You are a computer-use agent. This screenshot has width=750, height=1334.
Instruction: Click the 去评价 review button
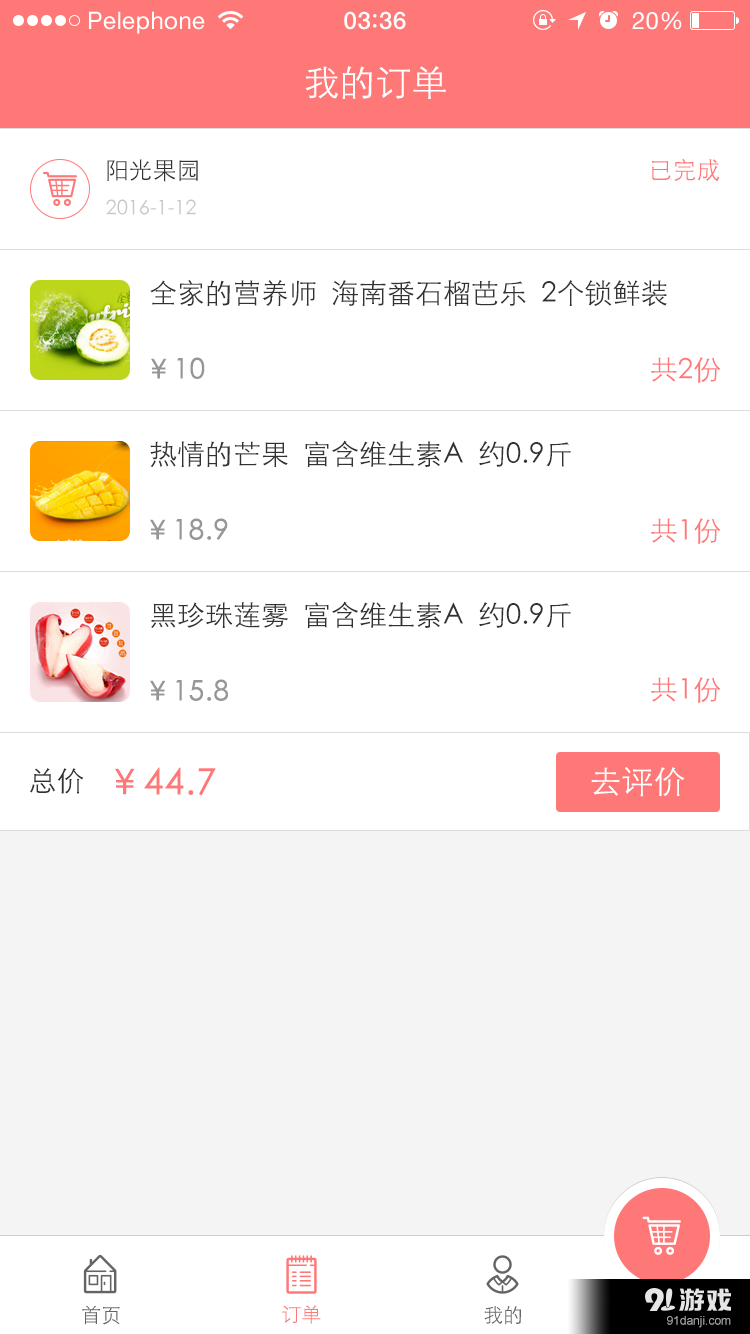(637, 781)
